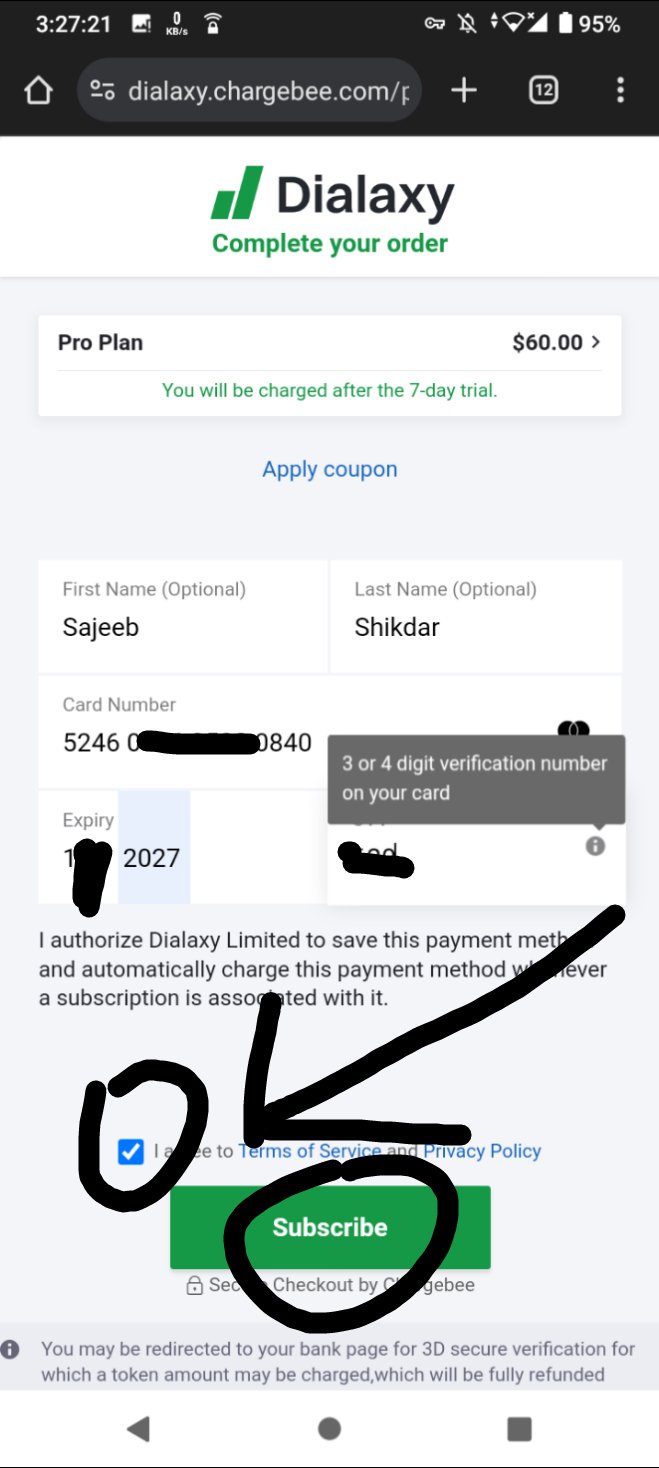Show the open tabs switcher
This screenshot has width=659, height=1468.
(543, 91)
